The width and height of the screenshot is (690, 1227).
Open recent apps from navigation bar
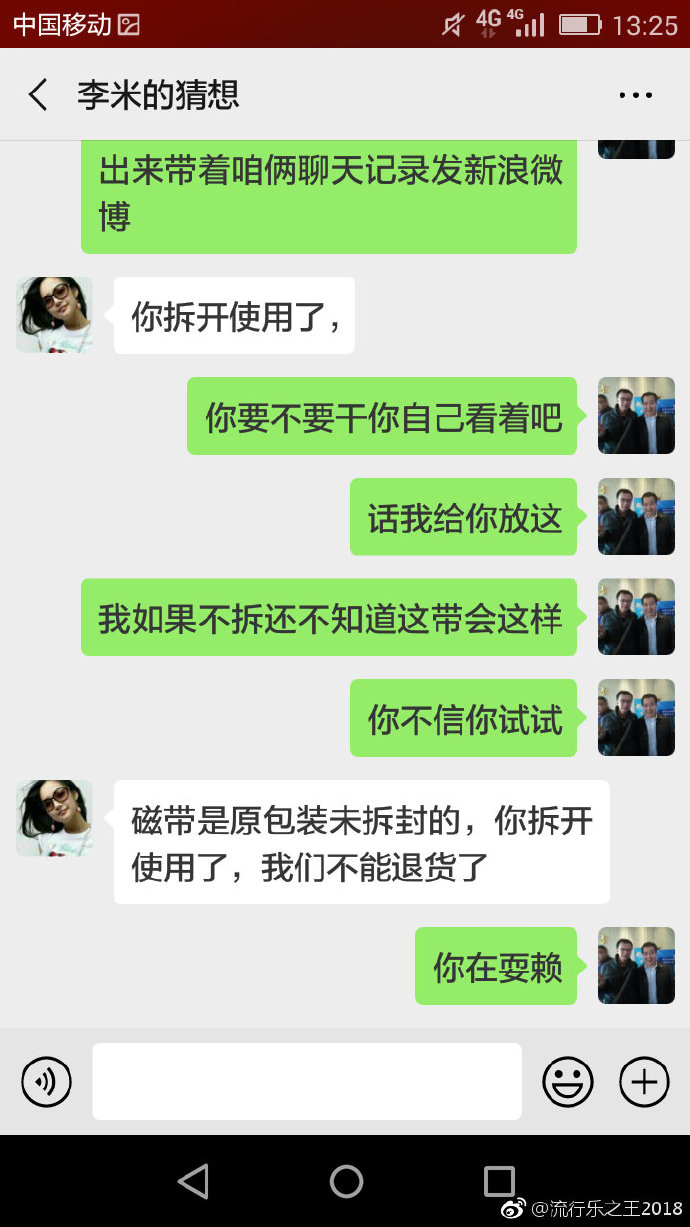coord(499,1181)
